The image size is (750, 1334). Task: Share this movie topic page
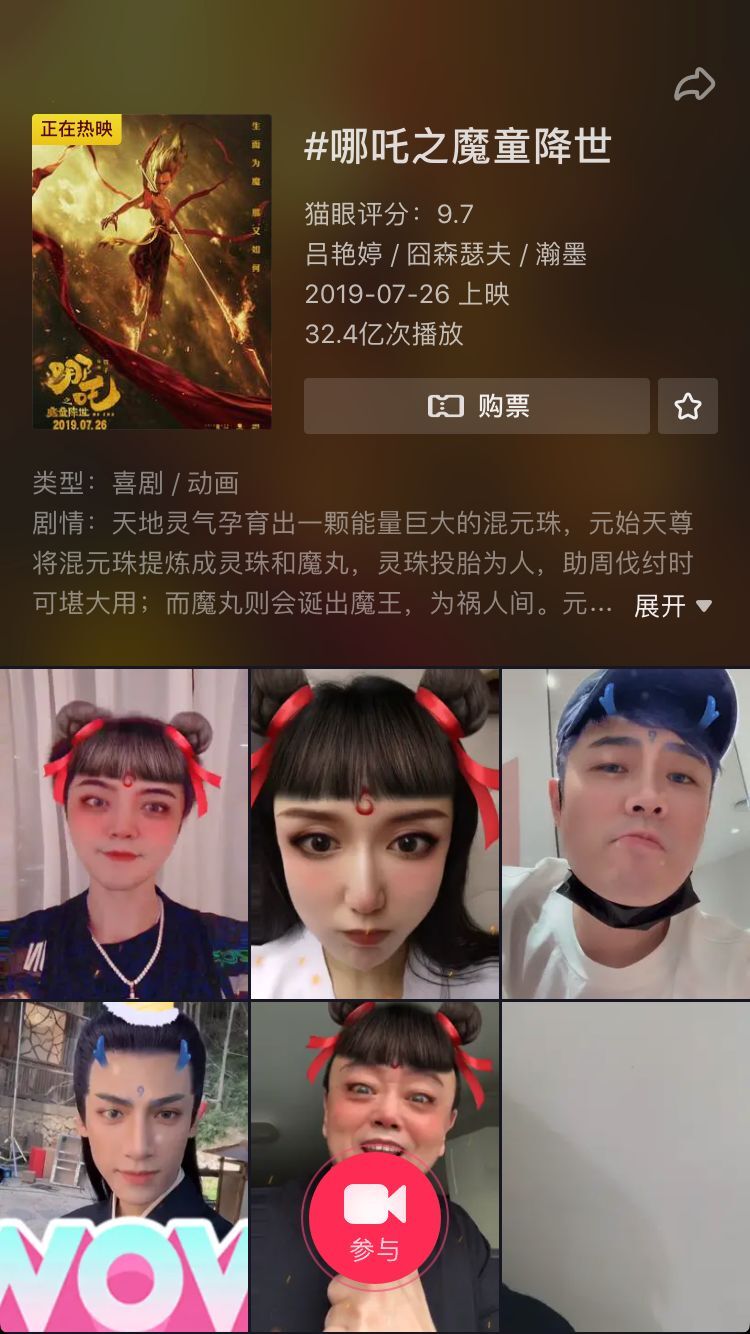coord(694,85)
